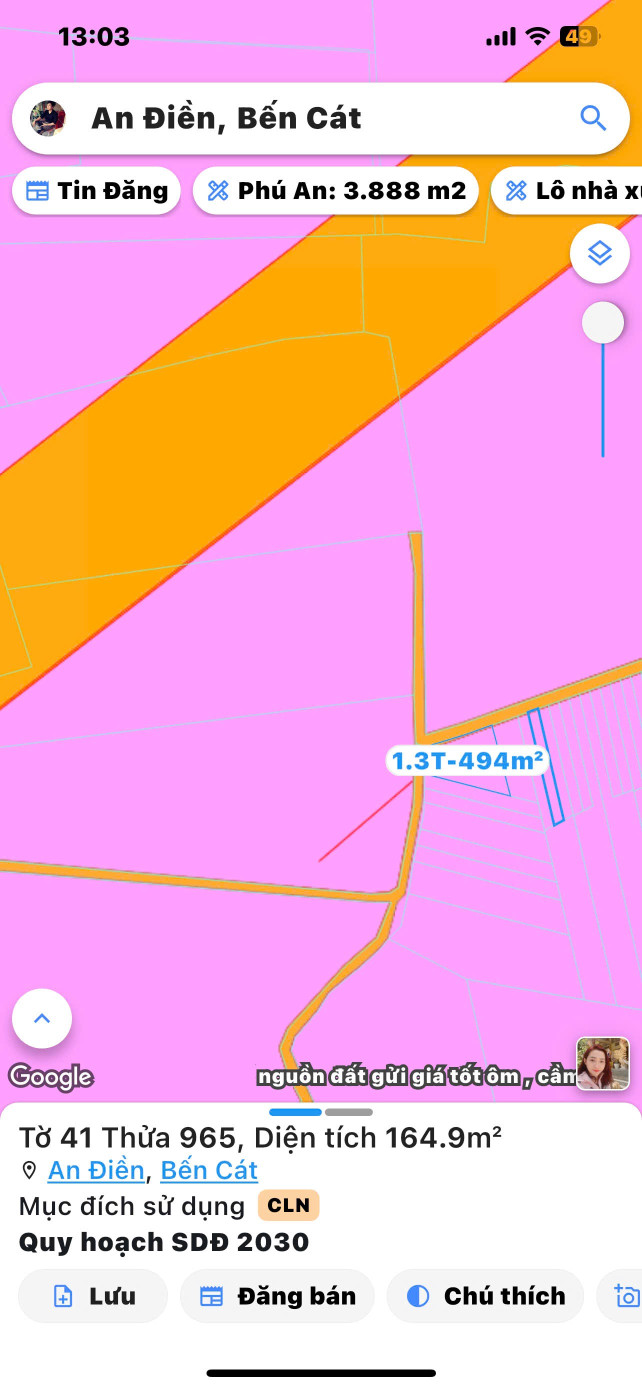Screen dimensions: 642x1389
Task: Select the Phú An: 3.888 m2 chip
Action: pyautogui.click(x=336, y=191)
